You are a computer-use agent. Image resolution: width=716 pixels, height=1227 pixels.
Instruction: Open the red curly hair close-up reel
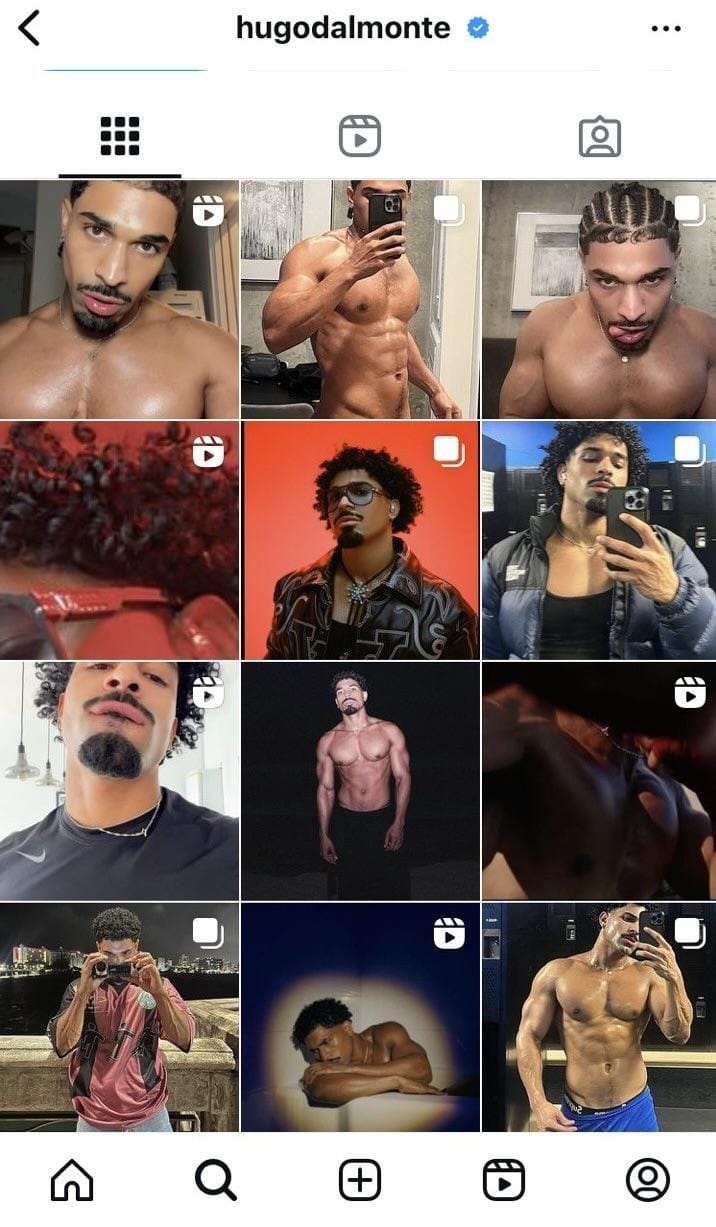pos(119,540)
